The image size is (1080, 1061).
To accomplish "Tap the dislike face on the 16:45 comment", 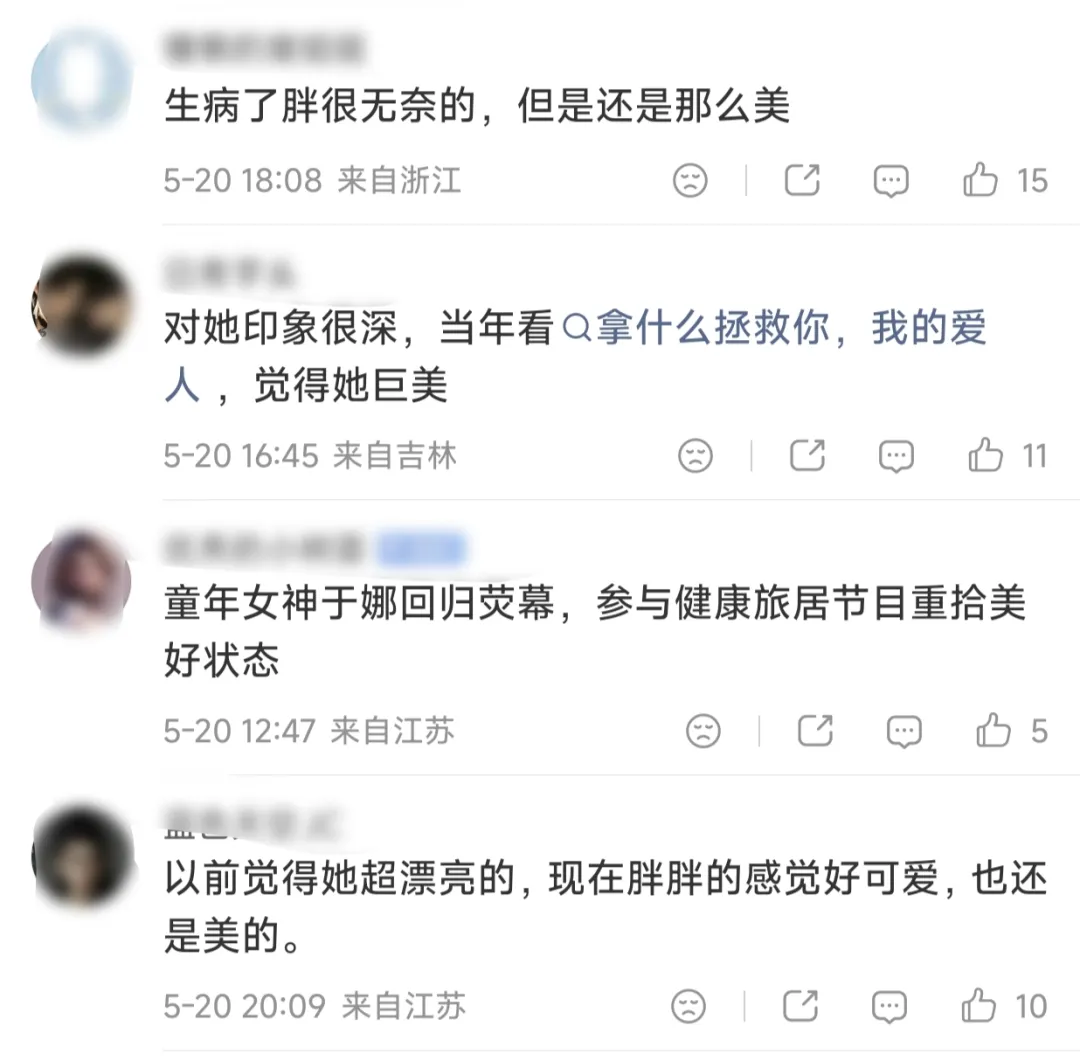I will tap(696, 455).
